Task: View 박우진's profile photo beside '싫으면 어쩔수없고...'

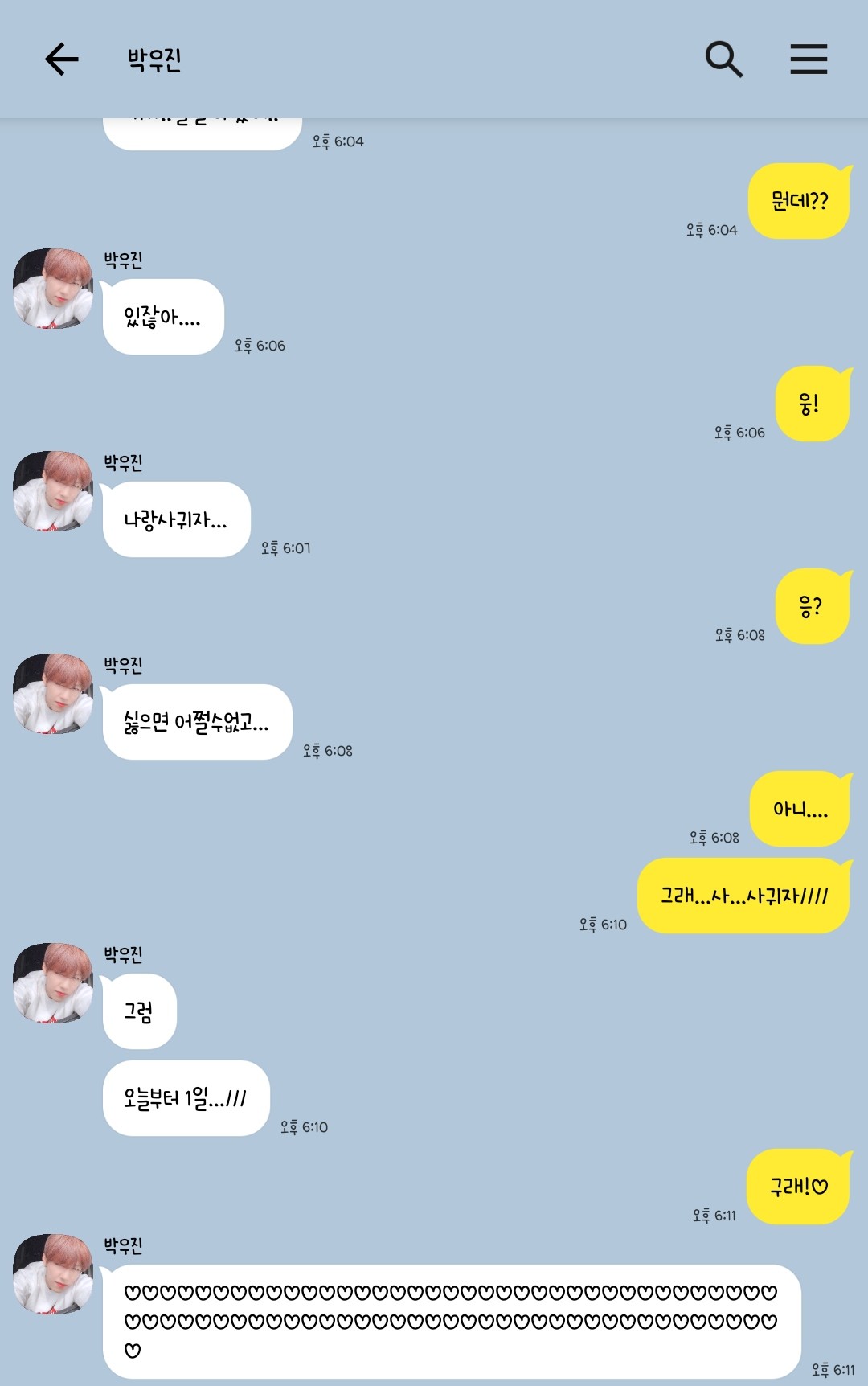Action: tap(53, 694)
